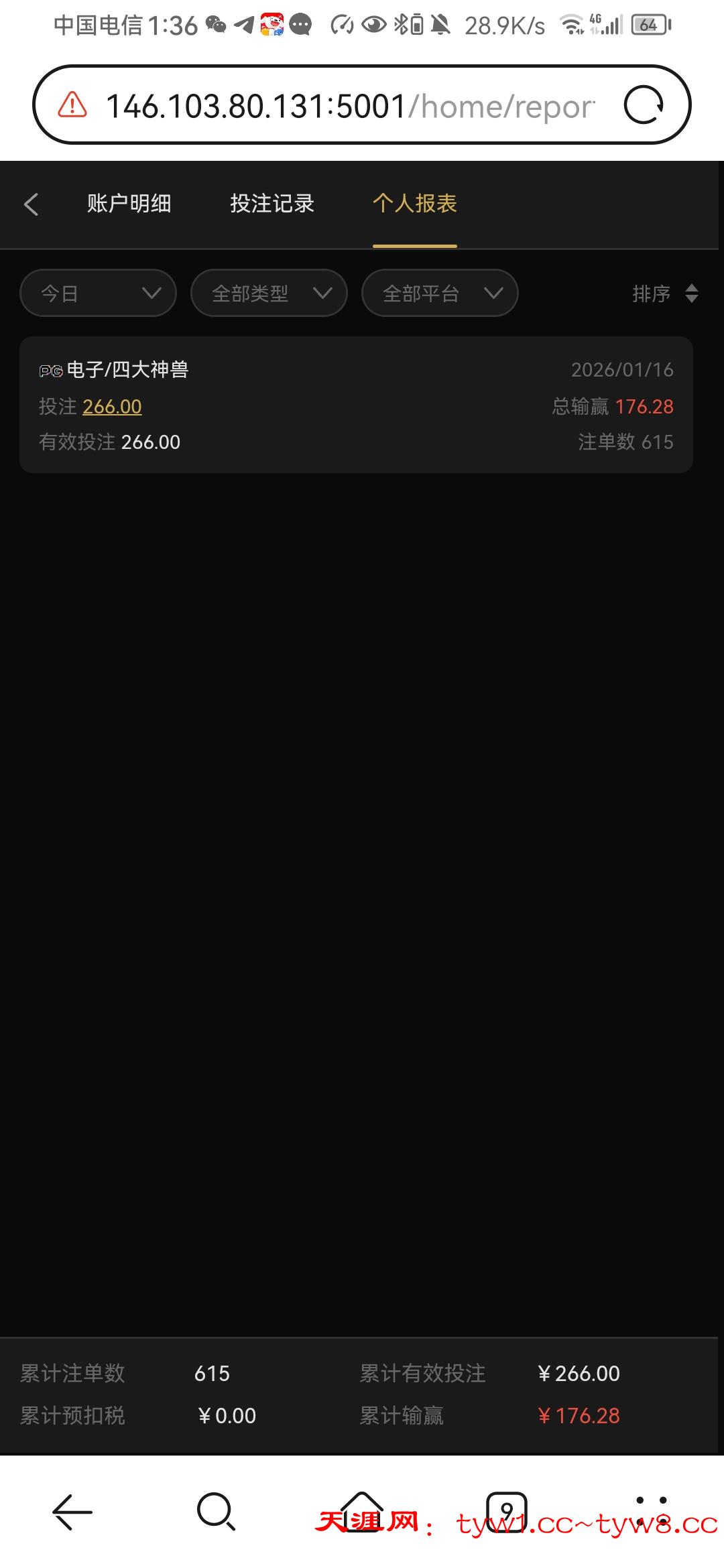Choose a platform from 全部平台
724x1568 pixels.
(440, 293)
